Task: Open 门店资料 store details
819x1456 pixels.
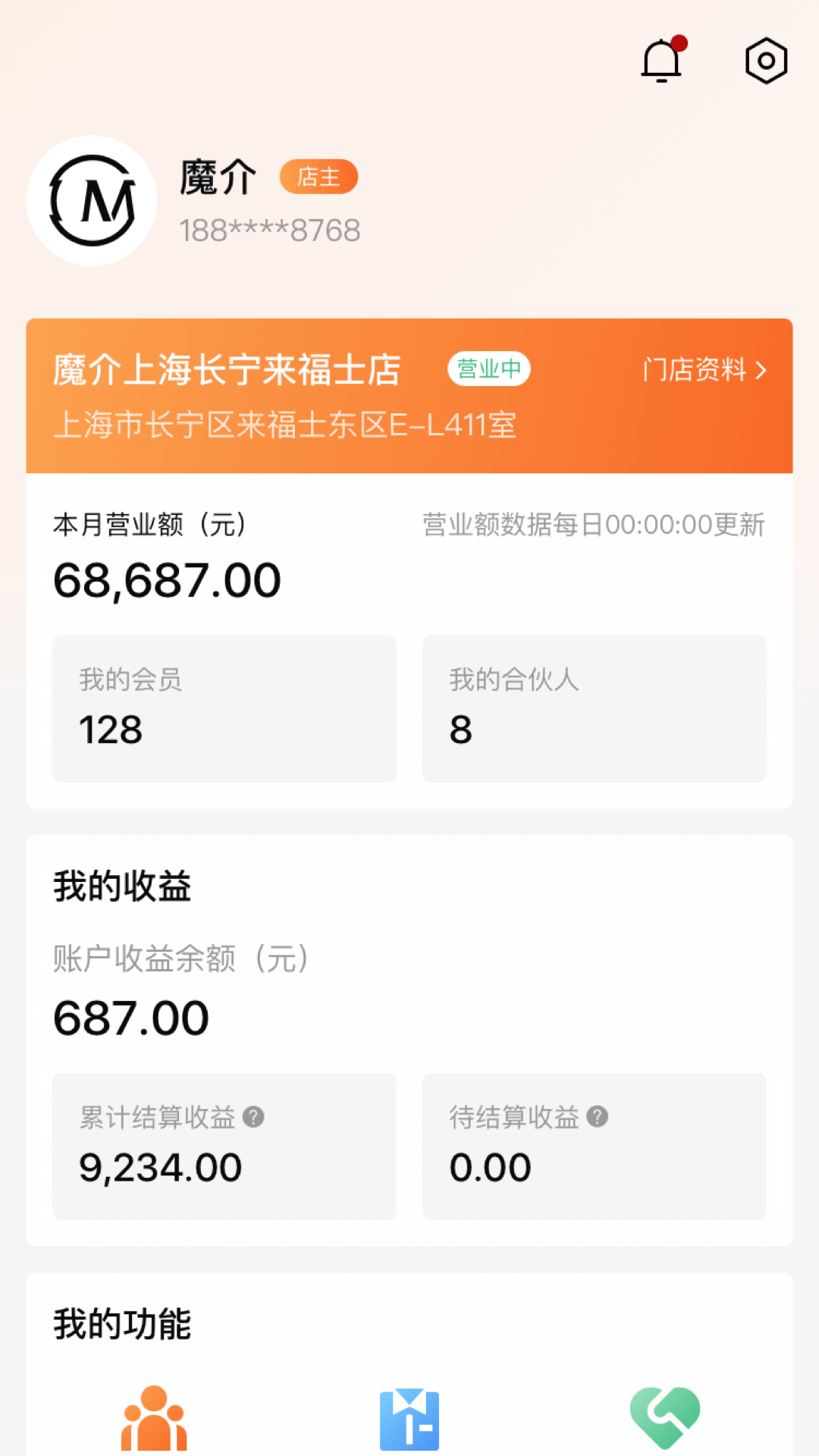Action: (704, 370)
